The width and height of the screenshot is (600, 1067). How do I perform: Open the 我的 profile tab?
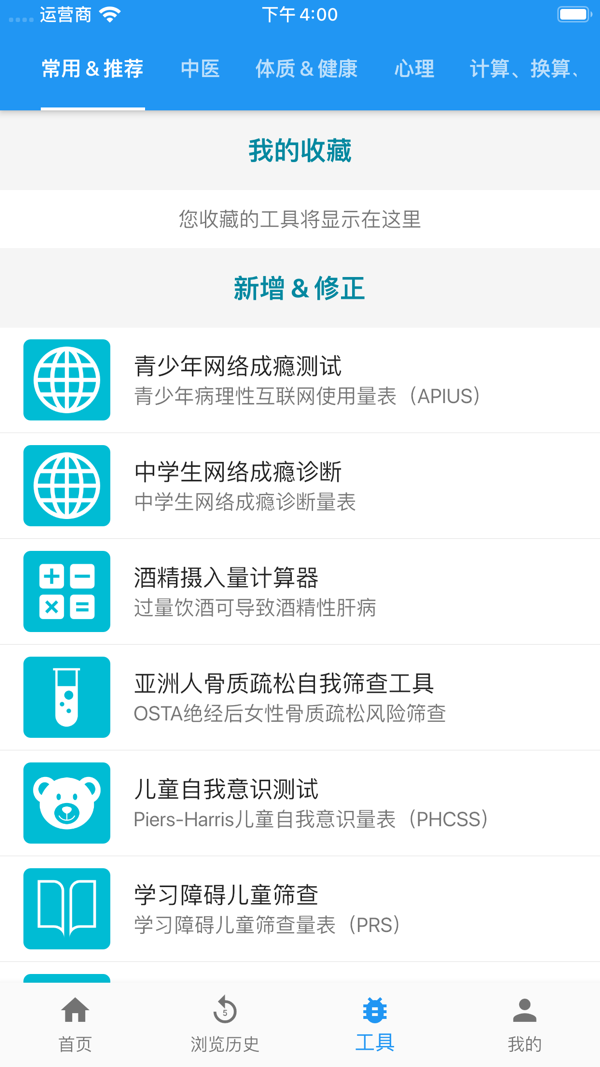point(524,1024)
